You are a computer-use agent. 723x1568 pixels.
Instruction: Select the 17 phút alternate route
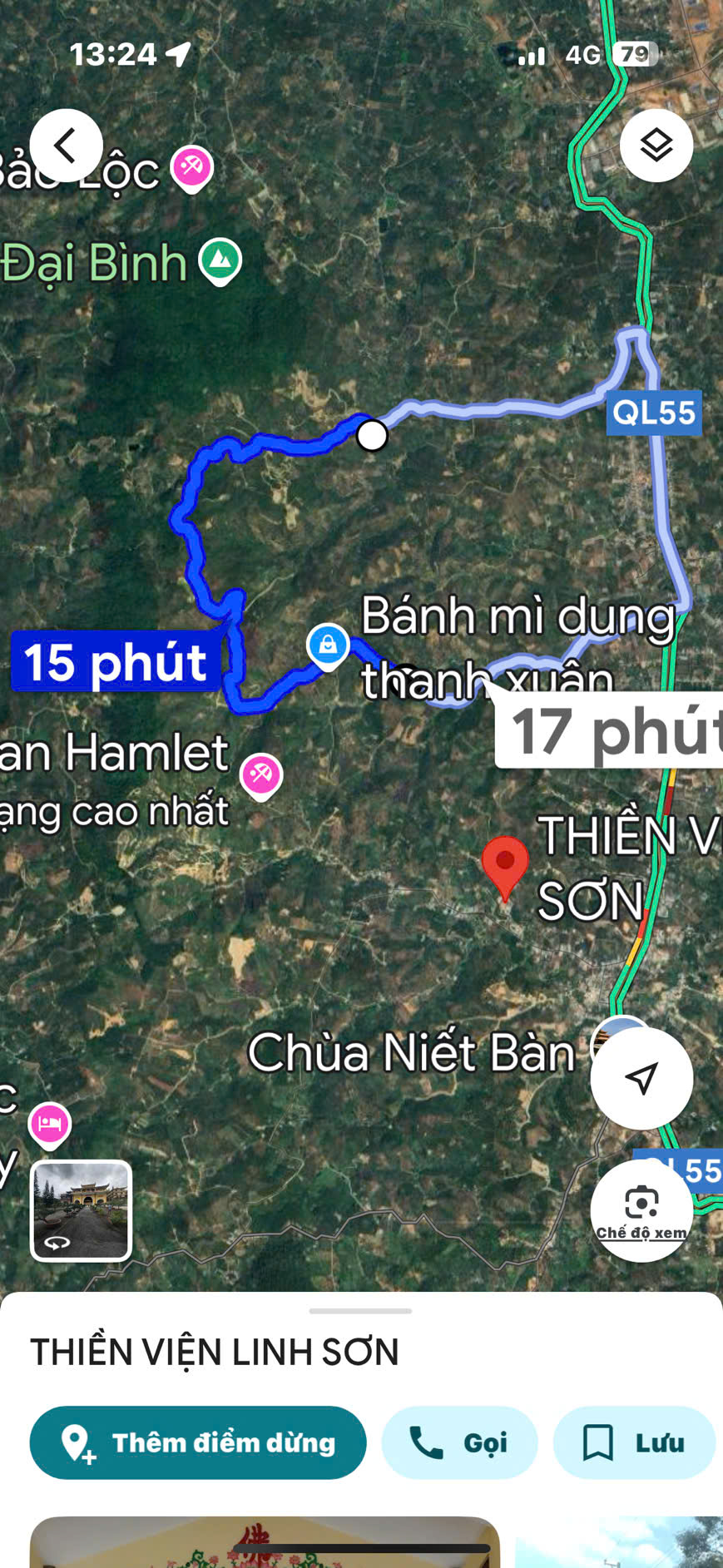(612, 730)
